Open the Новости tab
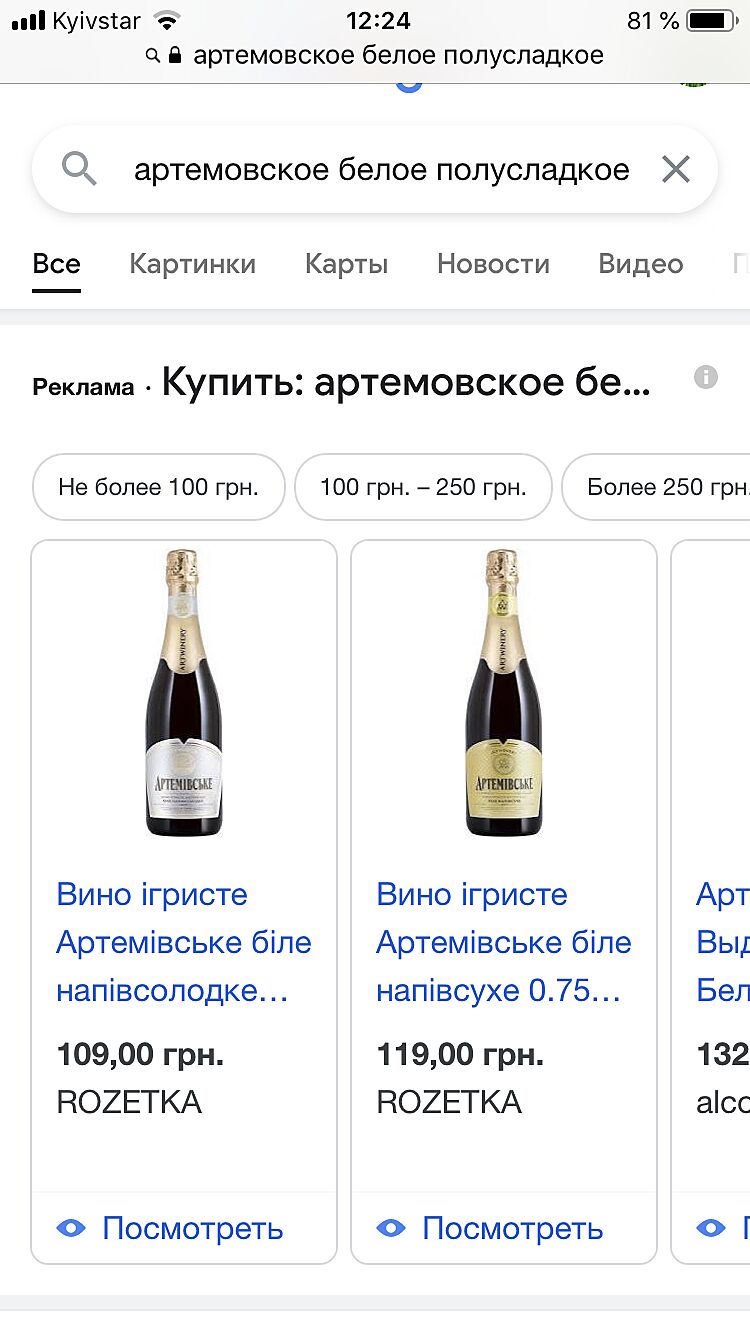 pos(493,264)
